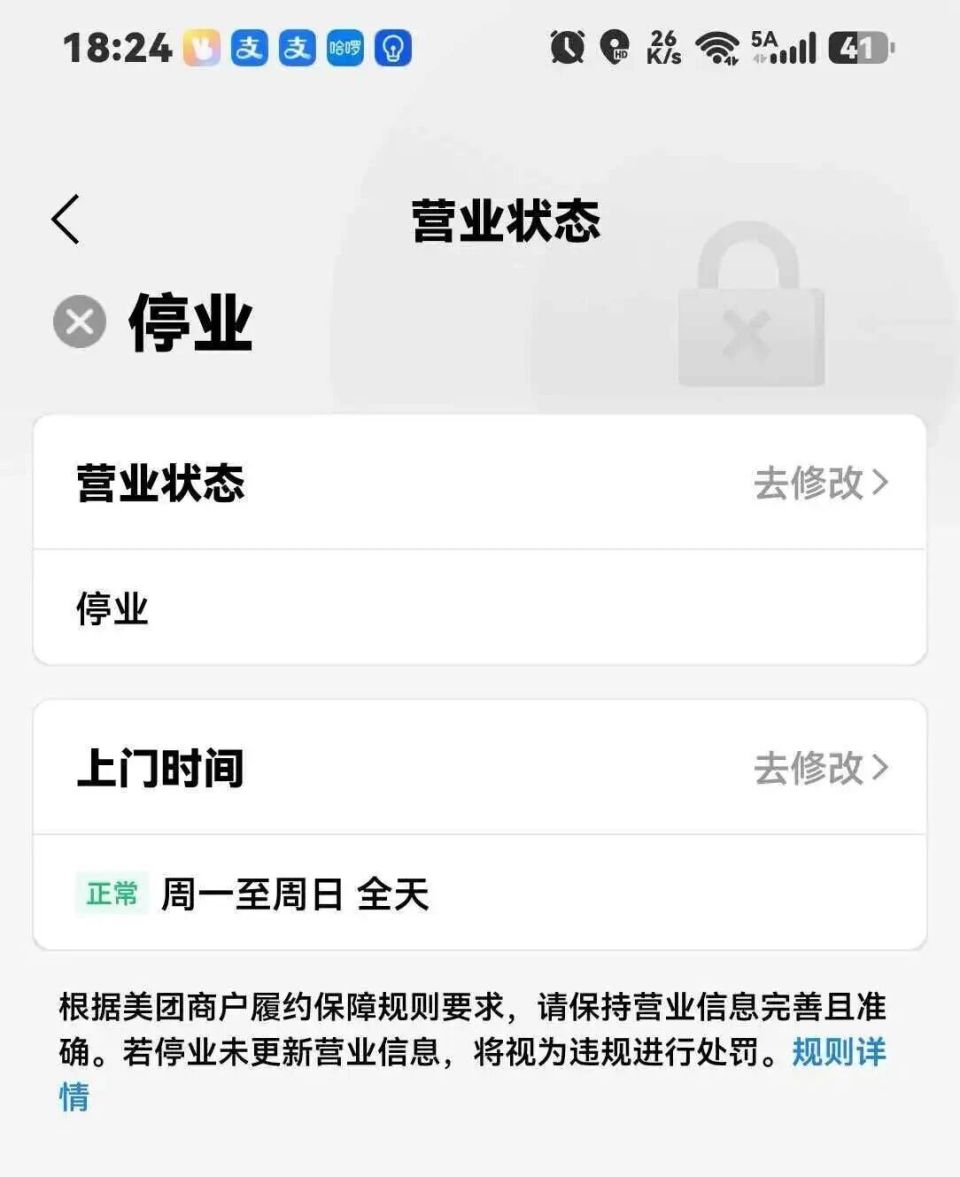Expand the chevron beside 营业状态 去修改
Screen dimensions: 960x1177
881,483
